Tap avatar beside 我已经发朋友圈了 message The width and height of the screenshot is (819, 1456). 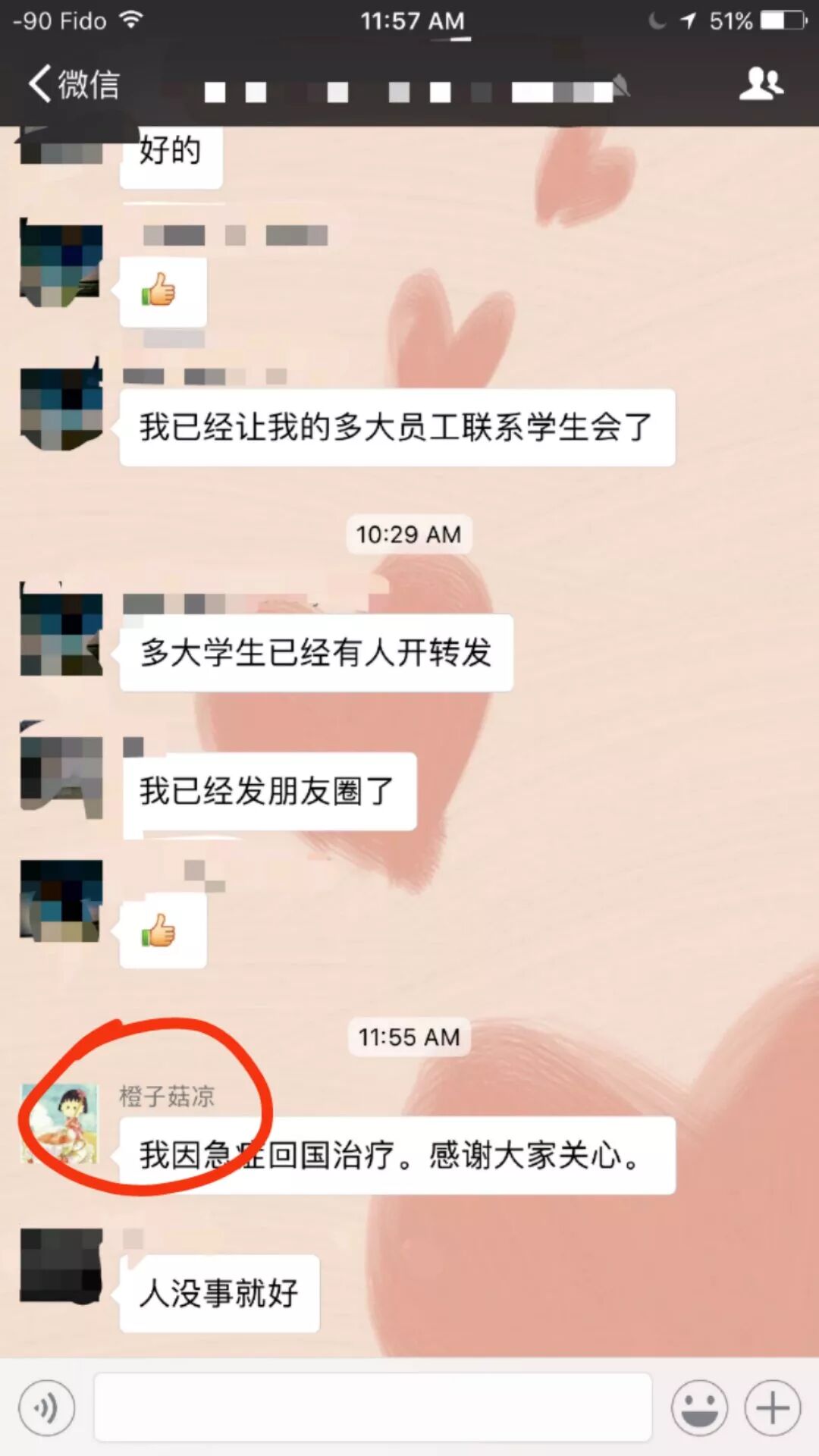(x=61, y=777)
